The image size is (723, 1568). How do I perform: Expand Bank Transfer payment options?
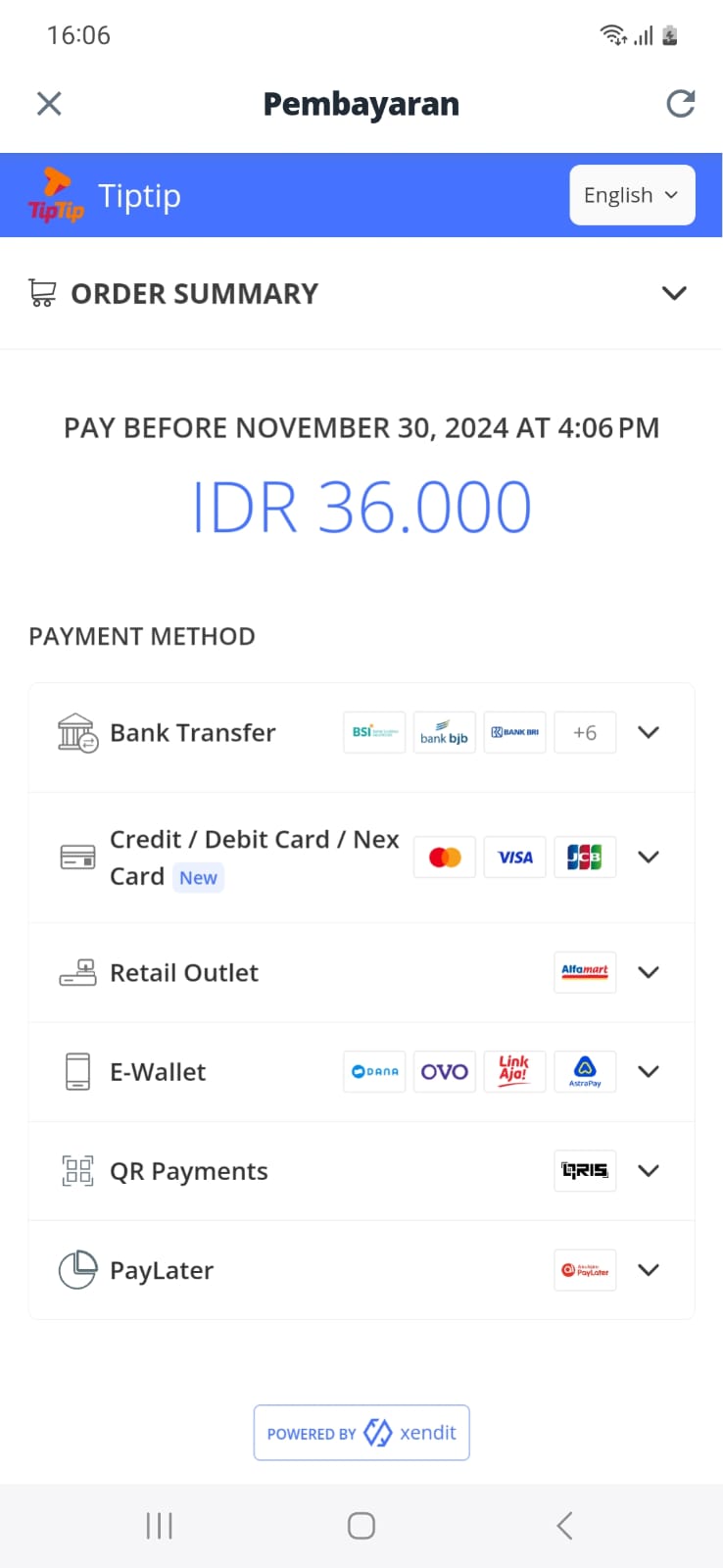click(x=648, y=733)
